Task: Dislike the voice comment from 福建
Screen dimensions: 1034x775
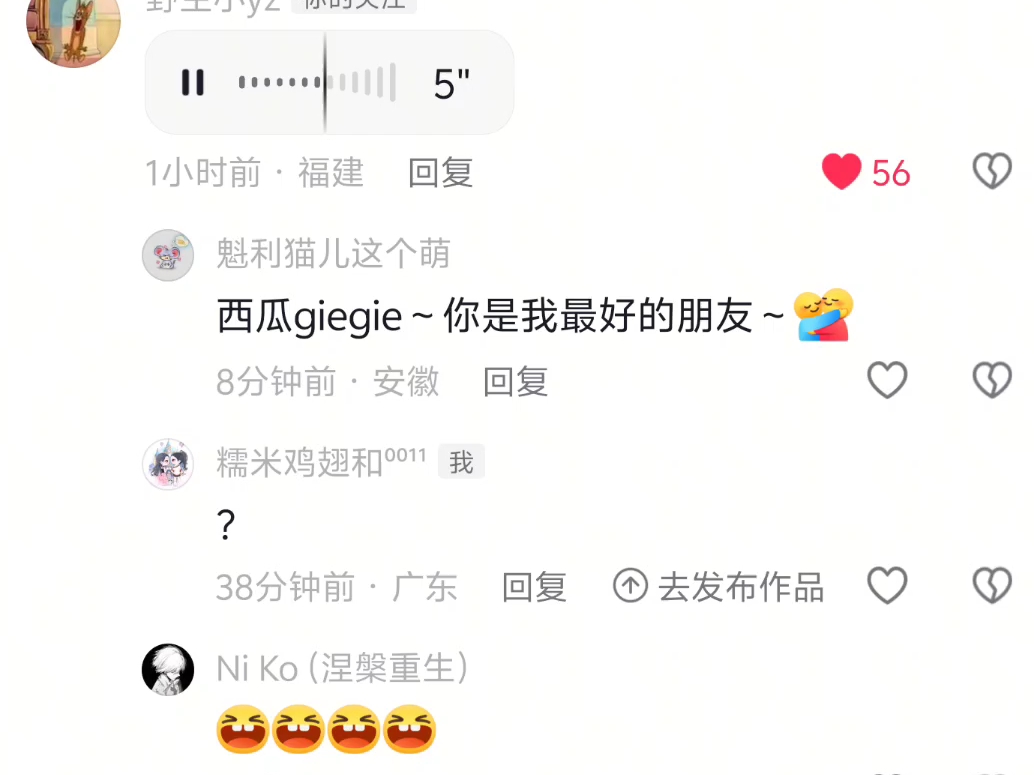Action: tap(991, 173)
